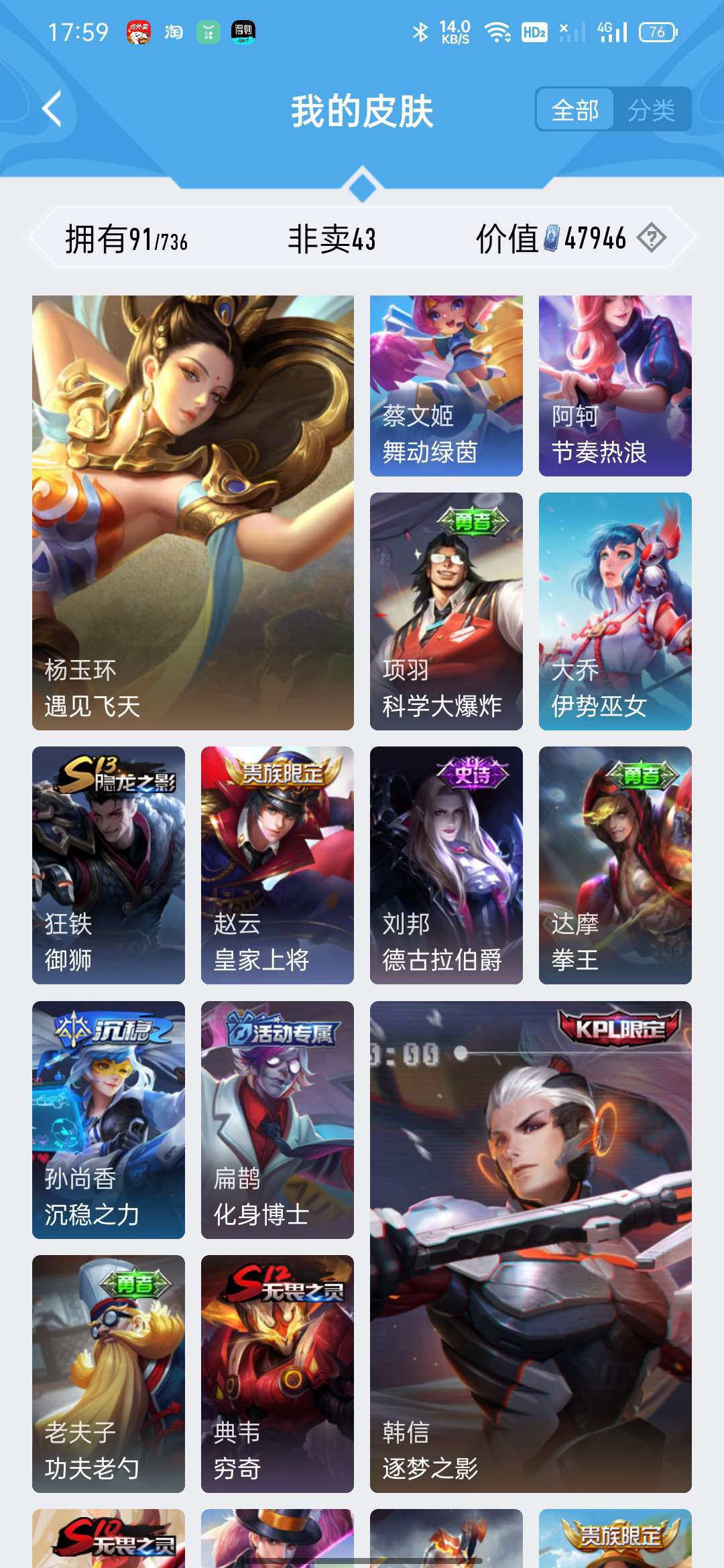Open 老夫子 功夫老勺 skin
This screenshot has width=724, height=1568.
[109, 1374]
